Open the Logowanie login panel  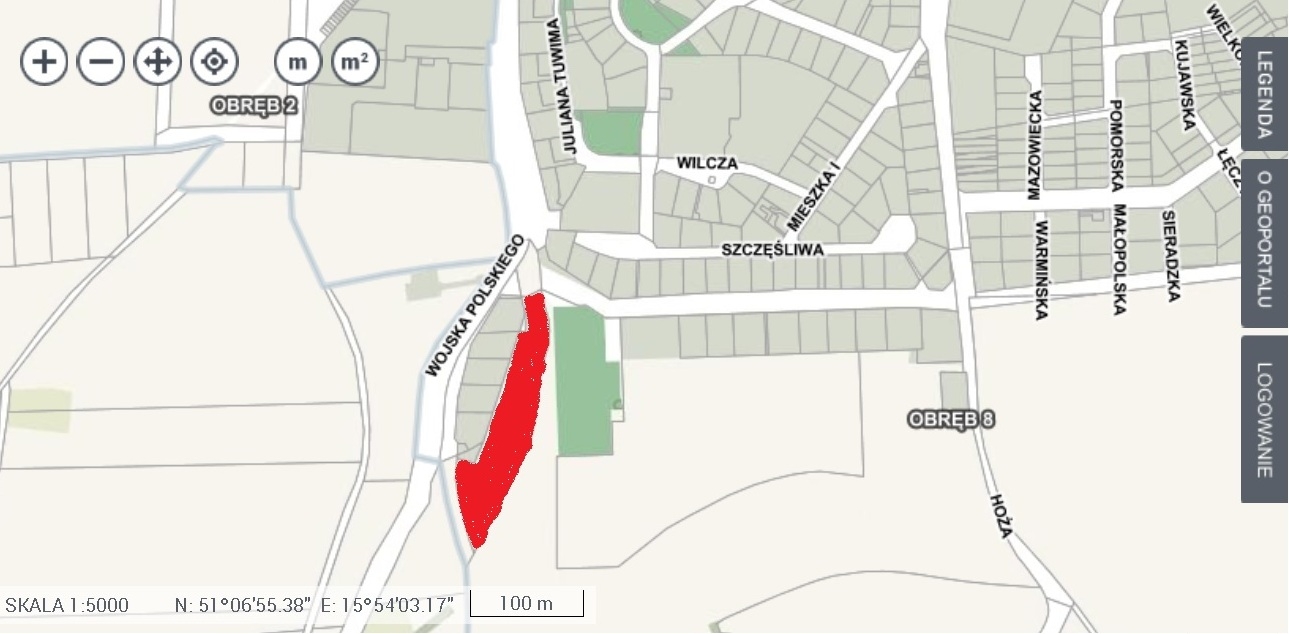[x=1265, y=419]
